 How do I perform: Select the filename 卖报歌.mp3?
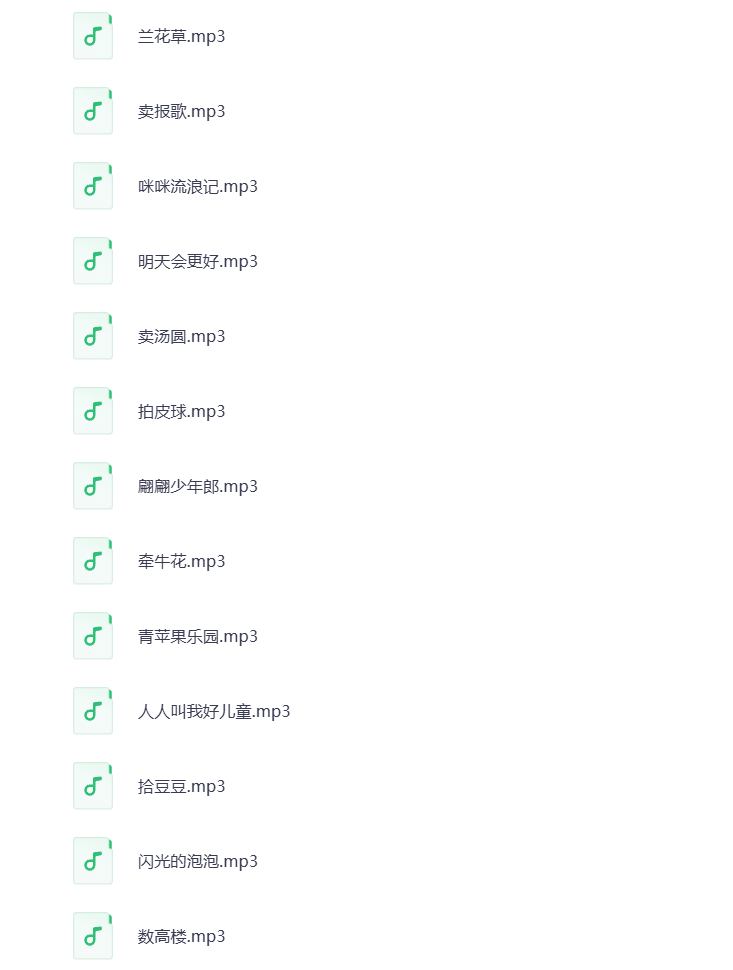pos(181,111)
